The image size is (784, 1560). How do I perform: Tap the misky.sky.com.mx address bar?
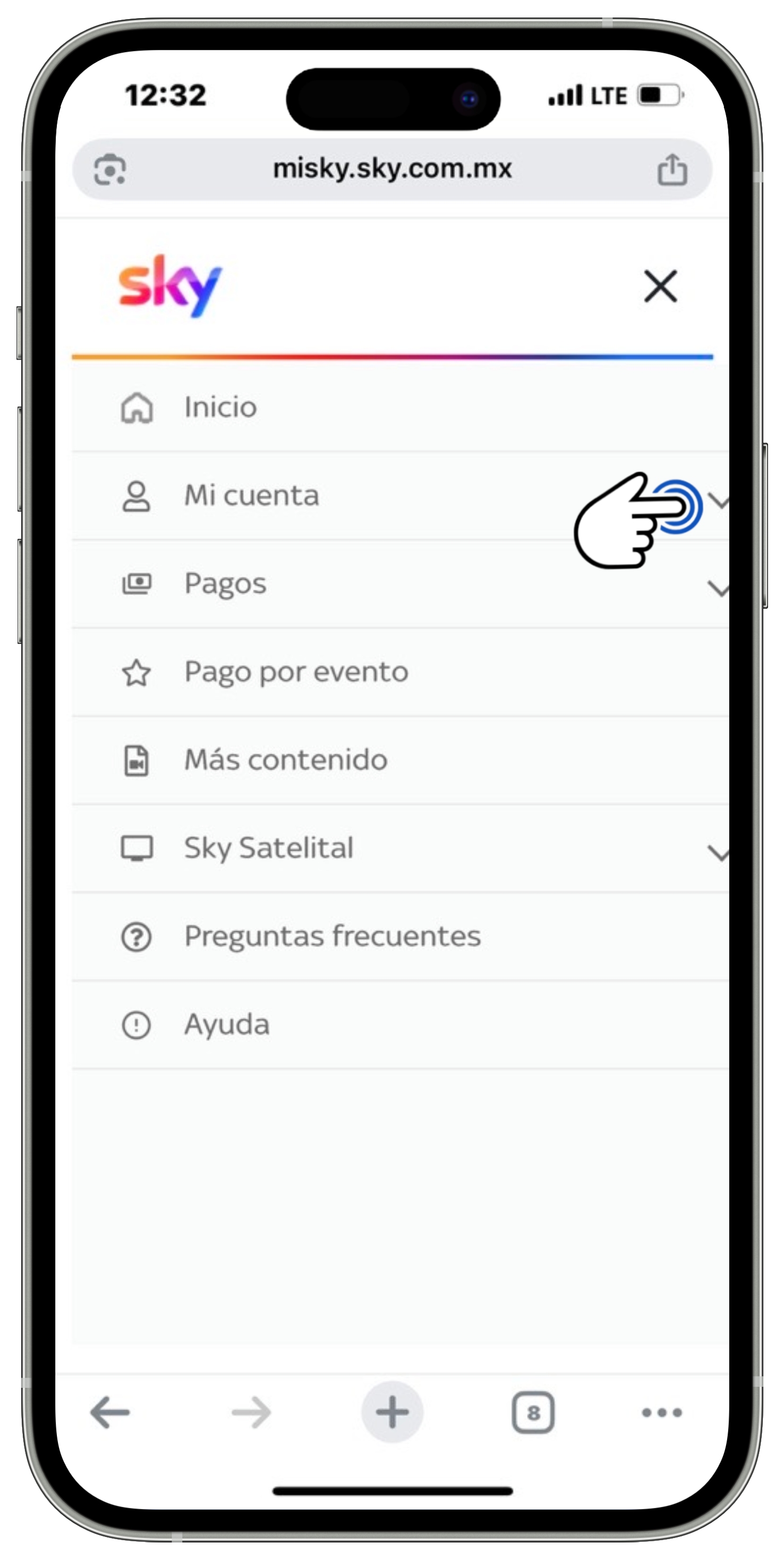coord(393,169)
